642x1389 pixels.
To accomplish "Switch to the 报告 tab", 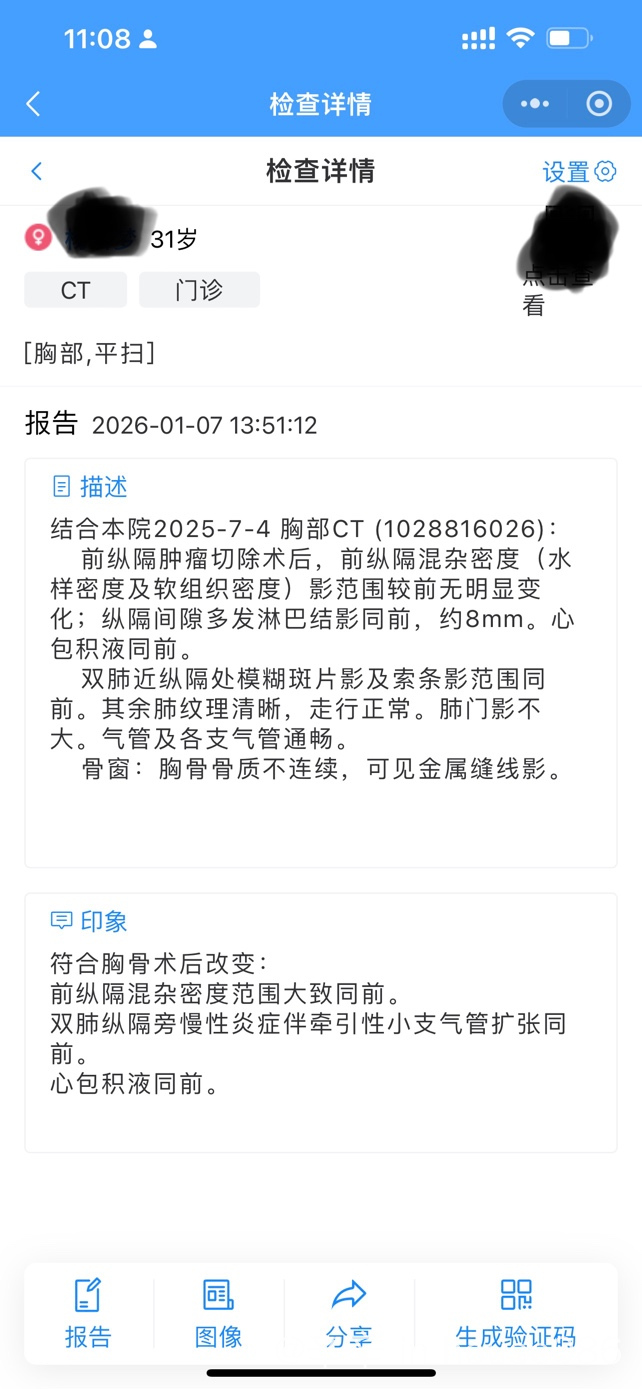I will tap(88, 1313).
